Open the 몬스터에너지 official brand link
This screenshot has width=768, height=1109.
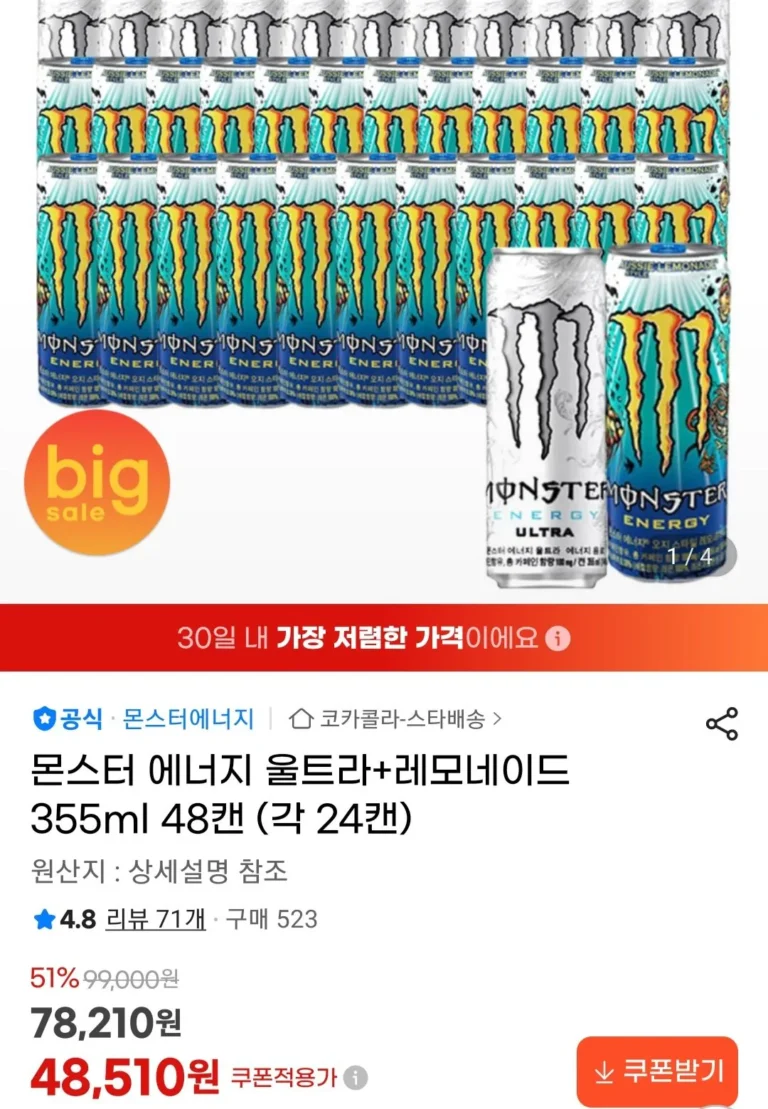(x=188, y=718)
